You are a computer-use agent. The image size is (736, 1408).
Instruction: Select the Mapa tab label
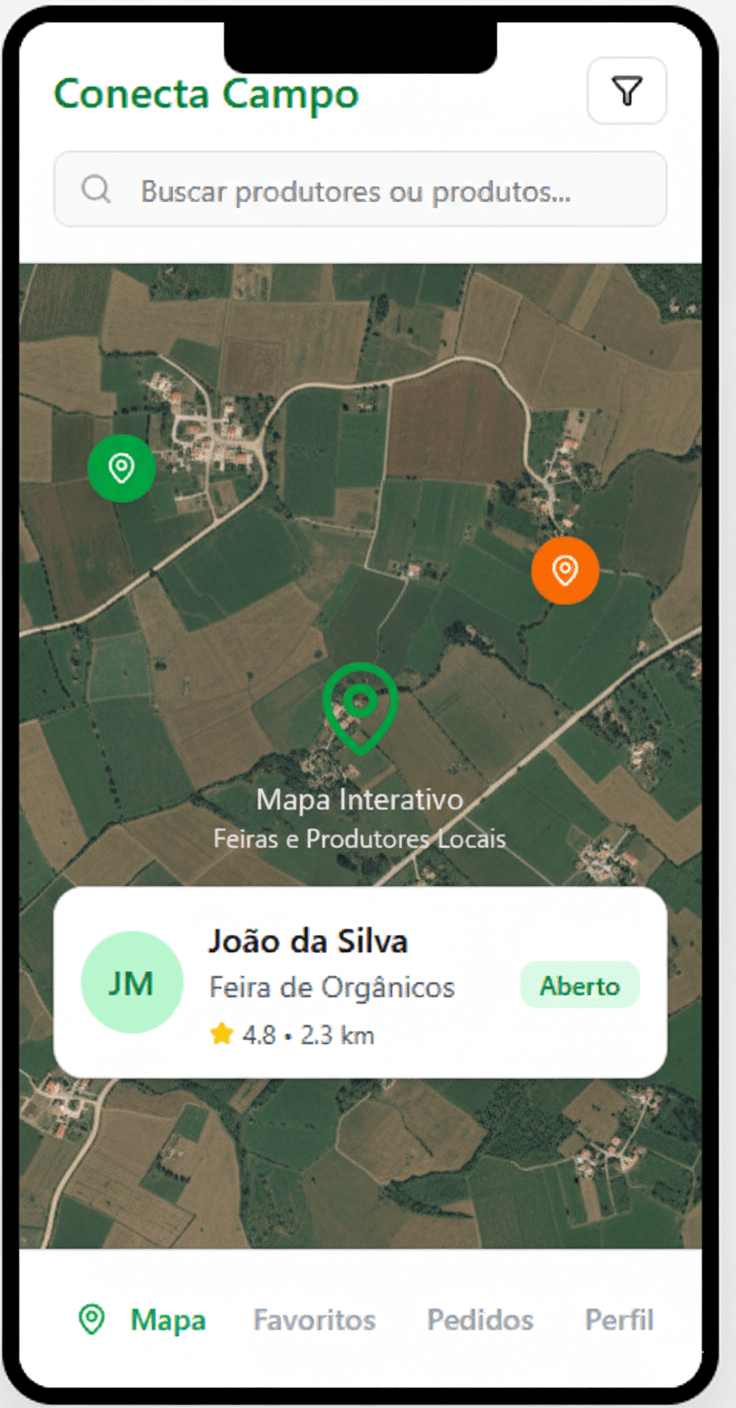167,1319
